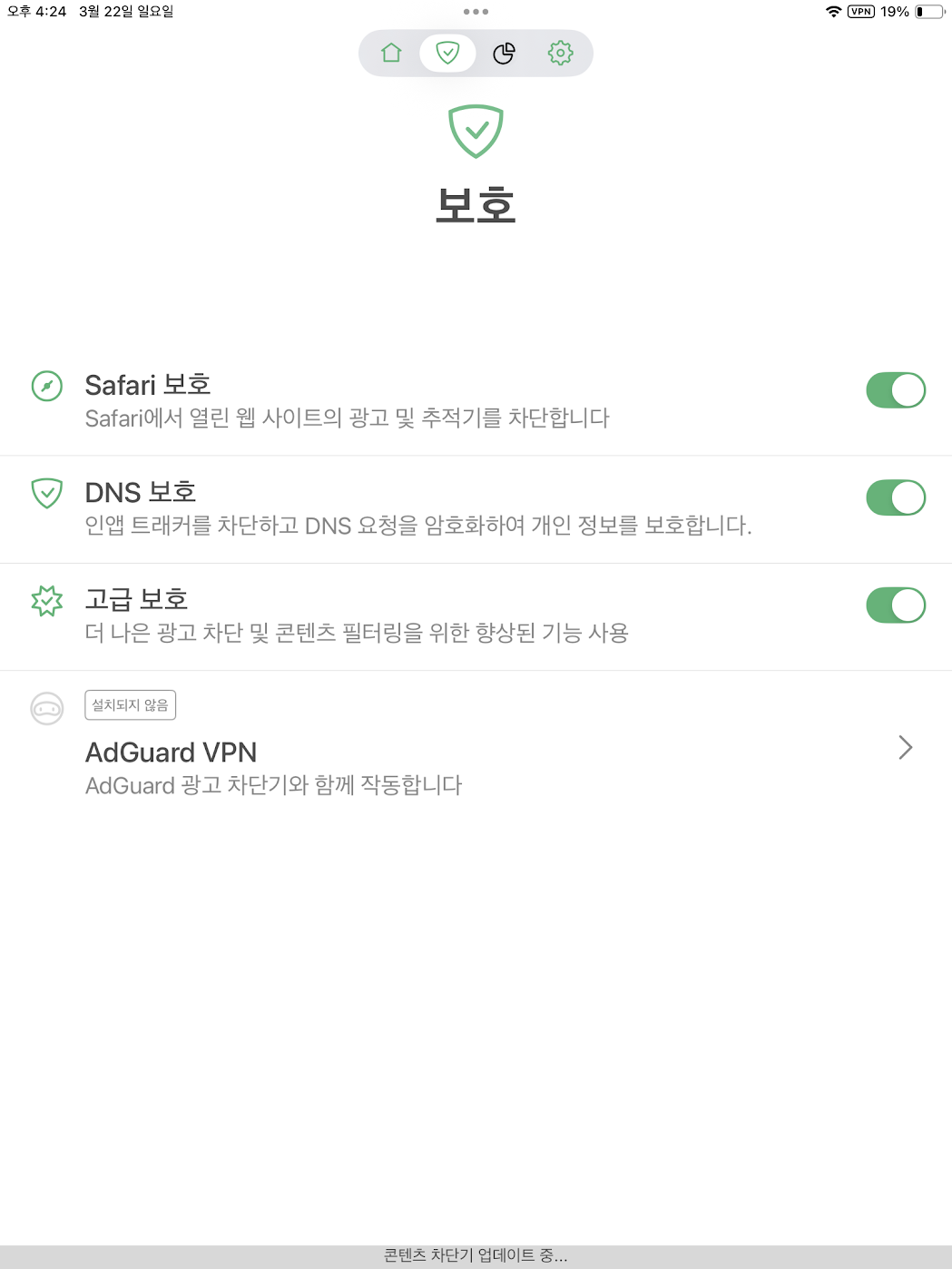Open the Settings gear tab
The height and width of the screenshot is (1269, 952).
561,53
